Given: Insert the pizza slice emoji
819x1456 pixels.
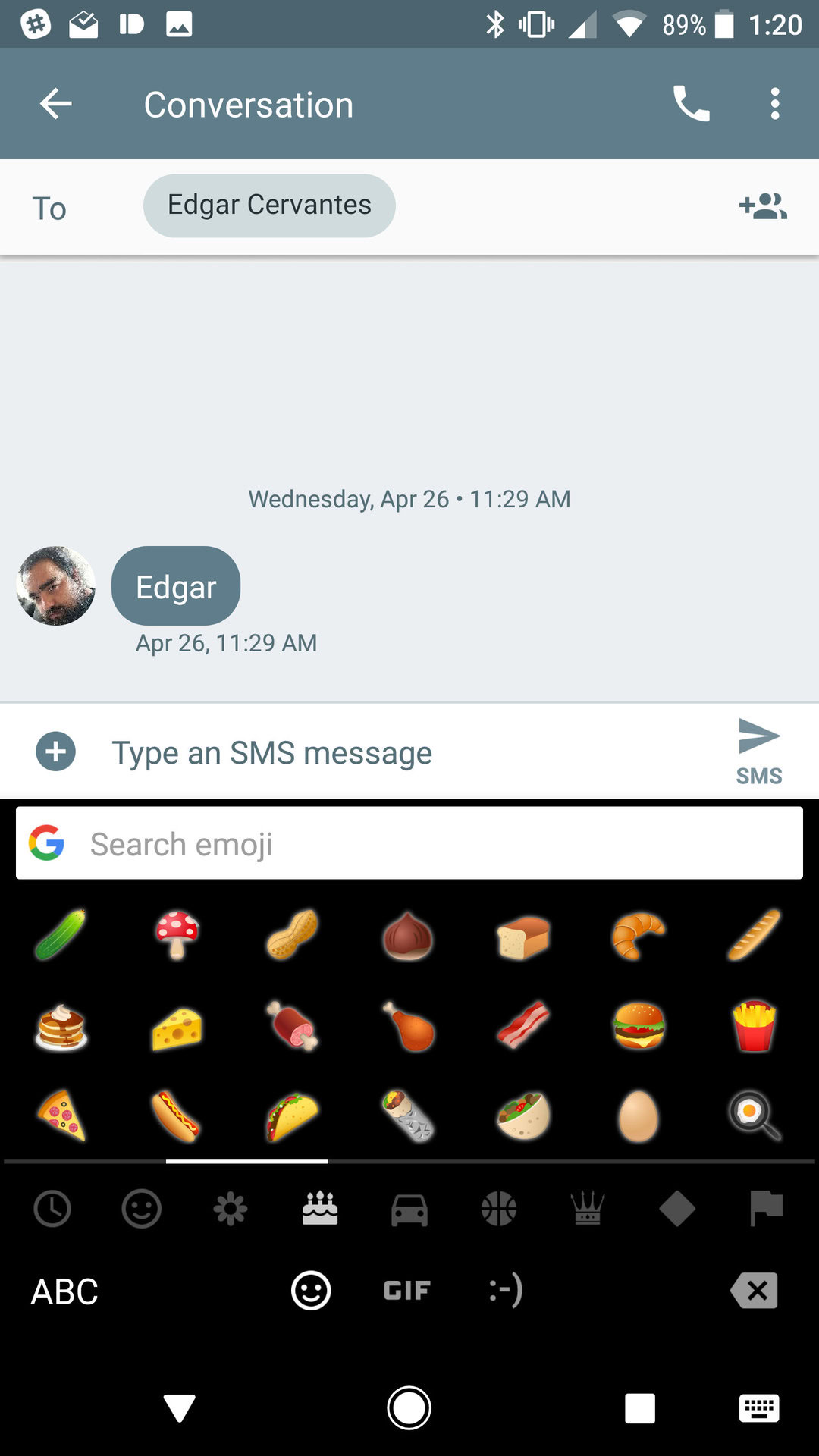Looking at the screenshot, I should coord(62,1116).
